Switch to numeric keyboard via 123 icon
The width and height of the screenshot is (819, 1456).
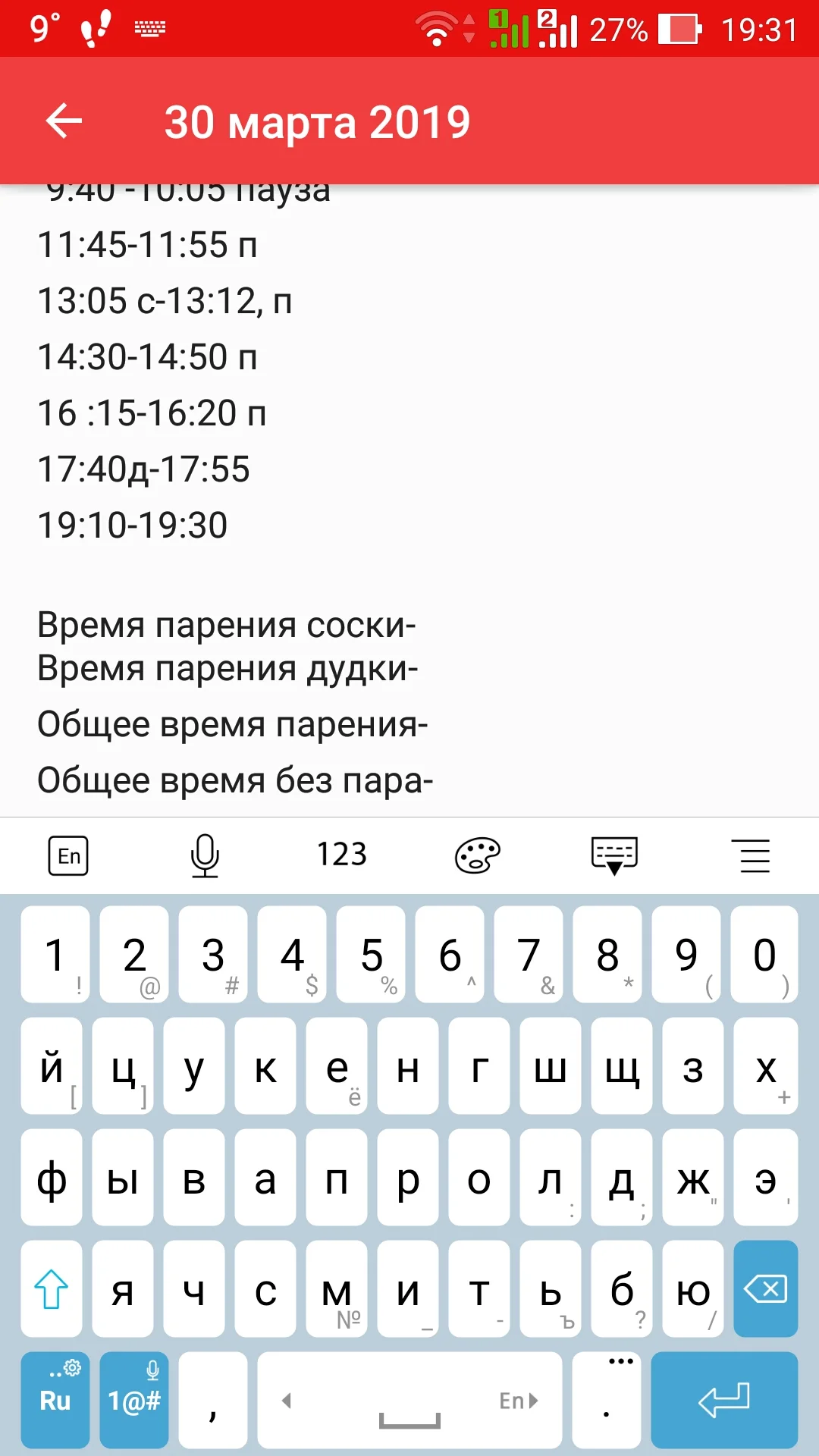point(342,855)
